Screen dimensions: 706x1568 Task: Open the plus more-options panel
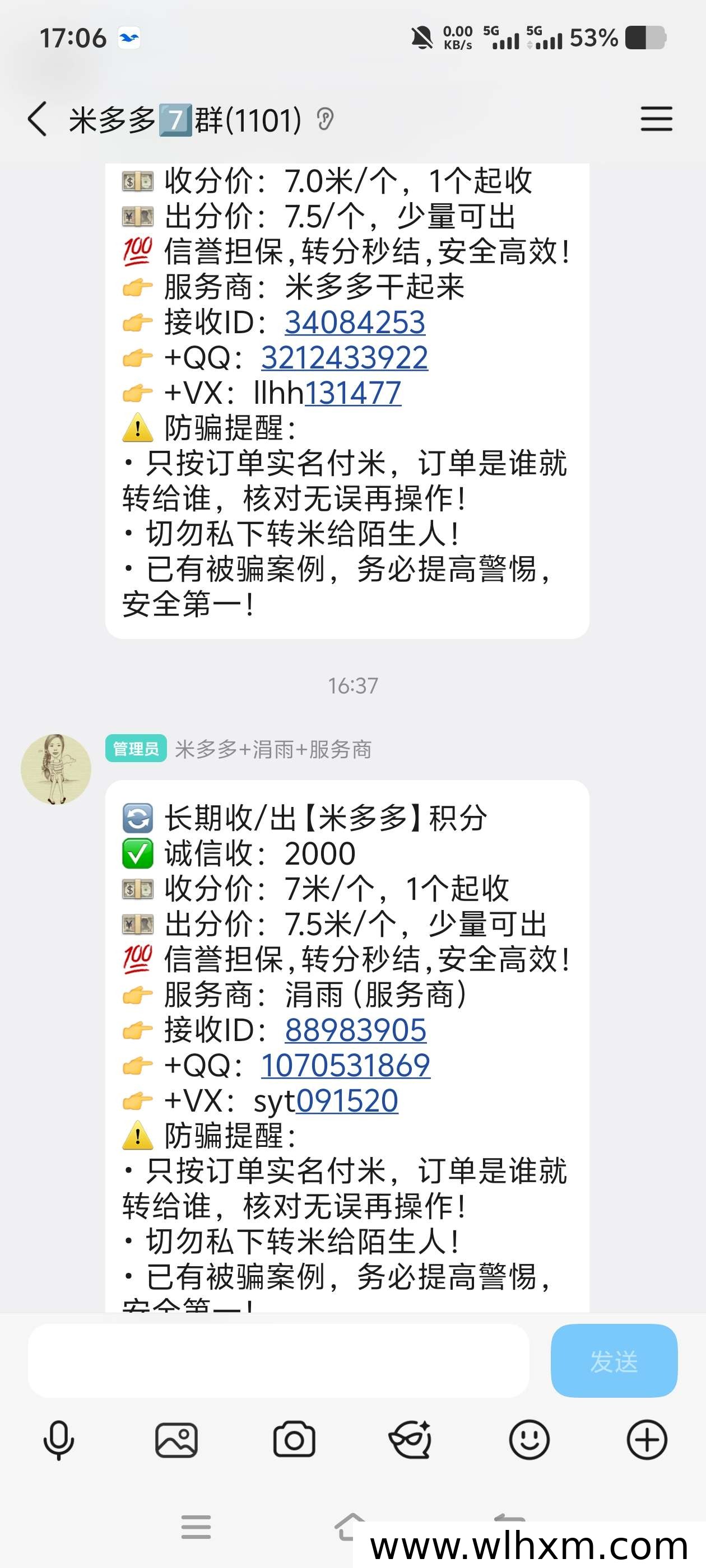647,1440
